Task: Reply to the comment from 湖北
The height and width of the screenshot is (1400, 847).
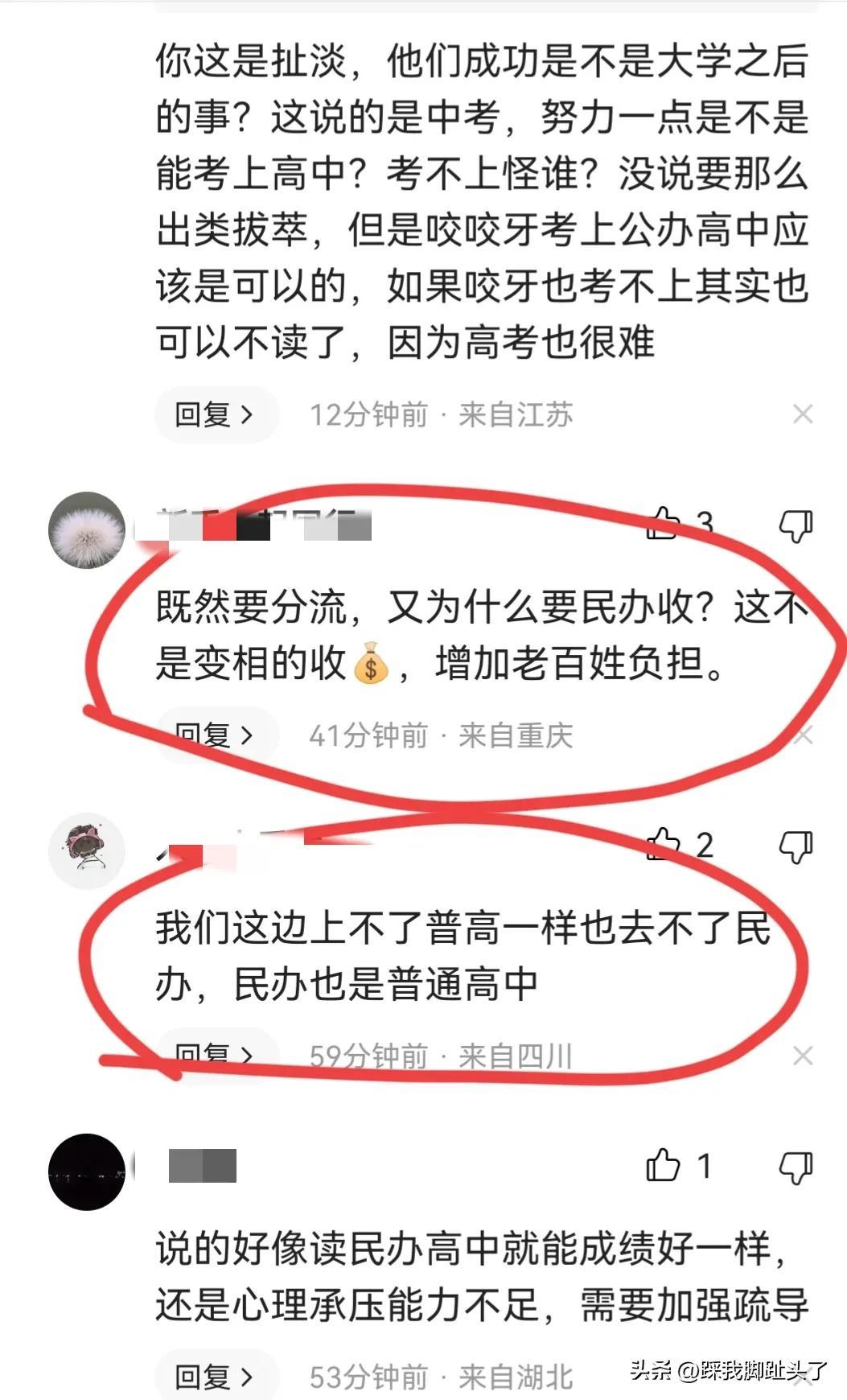Action: [215, 1377]
